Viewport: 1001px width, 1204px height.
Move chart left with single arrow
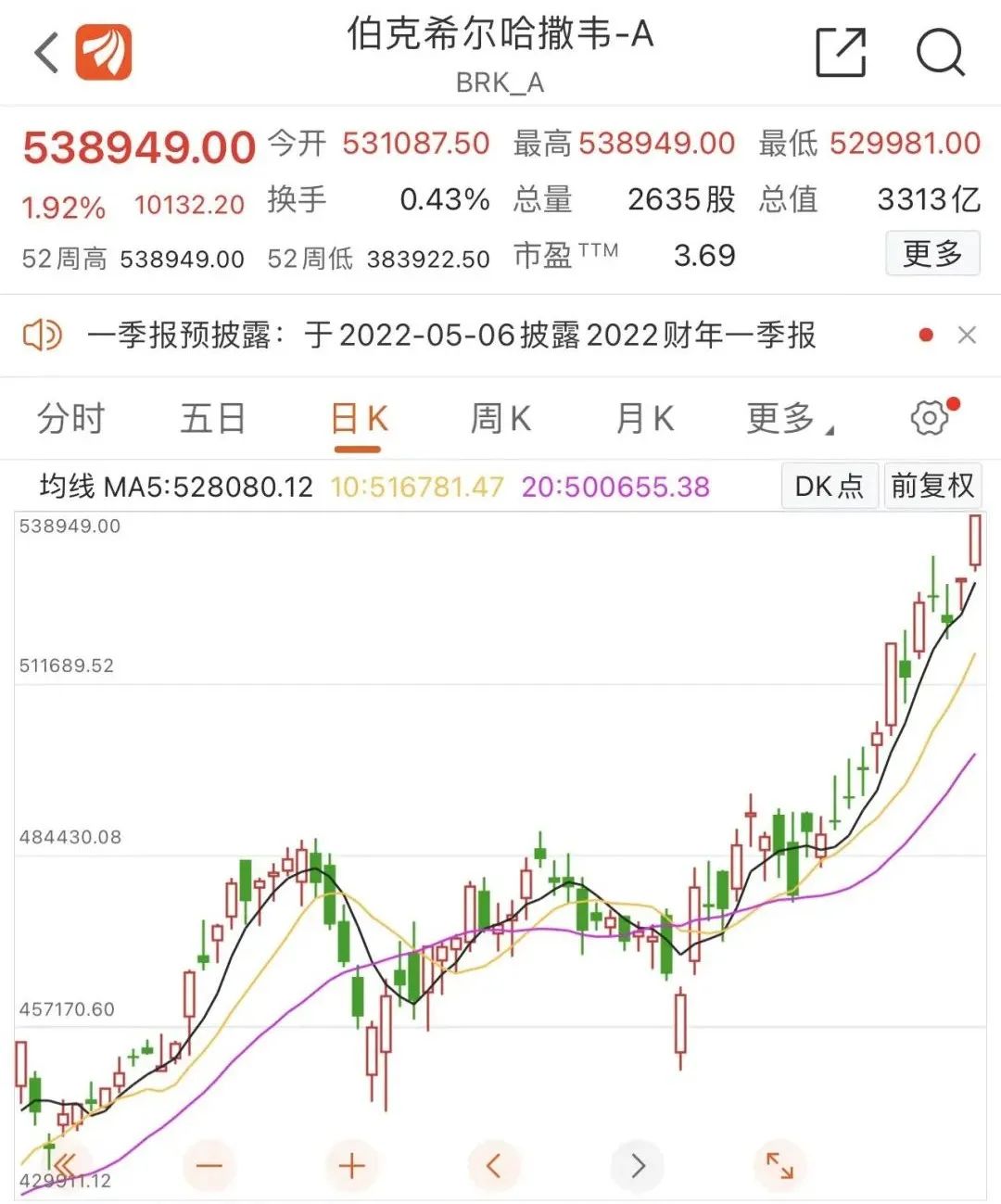[x=494, y=1165]
